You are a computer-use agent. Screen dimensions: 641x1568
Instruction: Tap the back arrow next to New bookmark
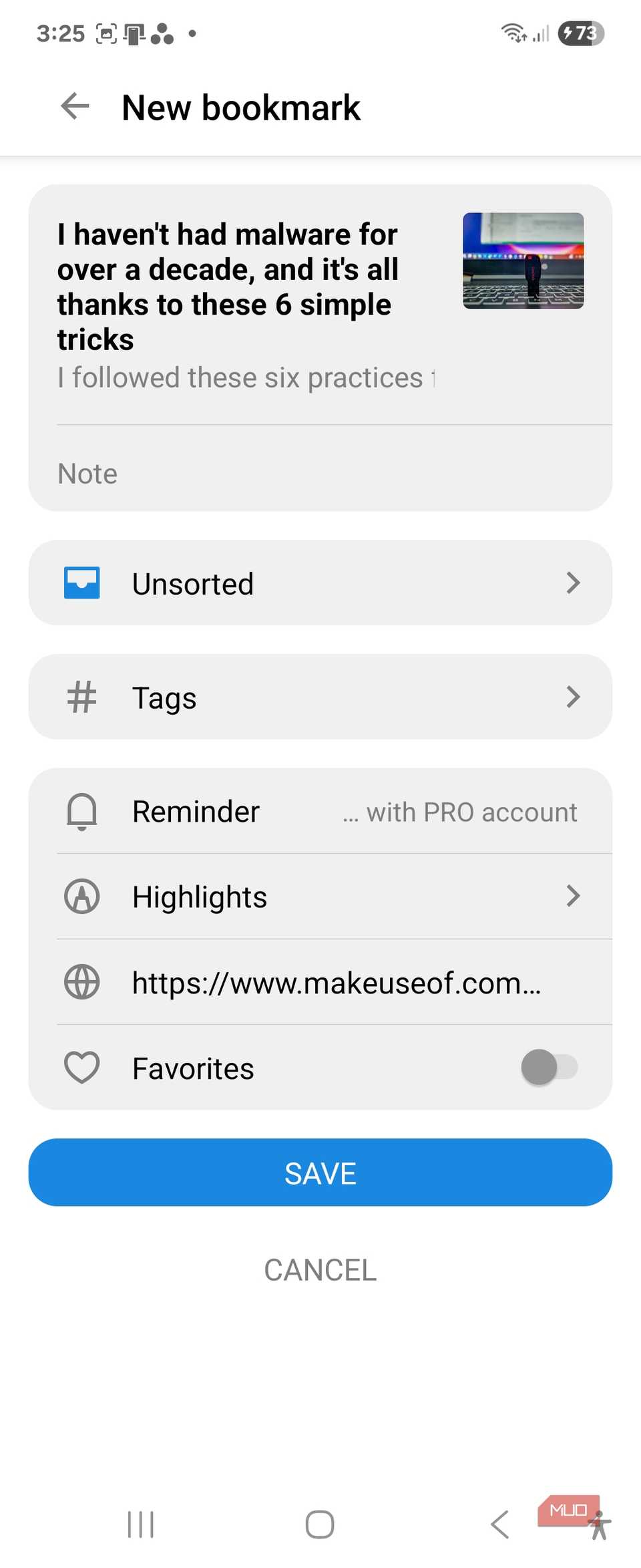pyautogui.click(x=74, y=106)
